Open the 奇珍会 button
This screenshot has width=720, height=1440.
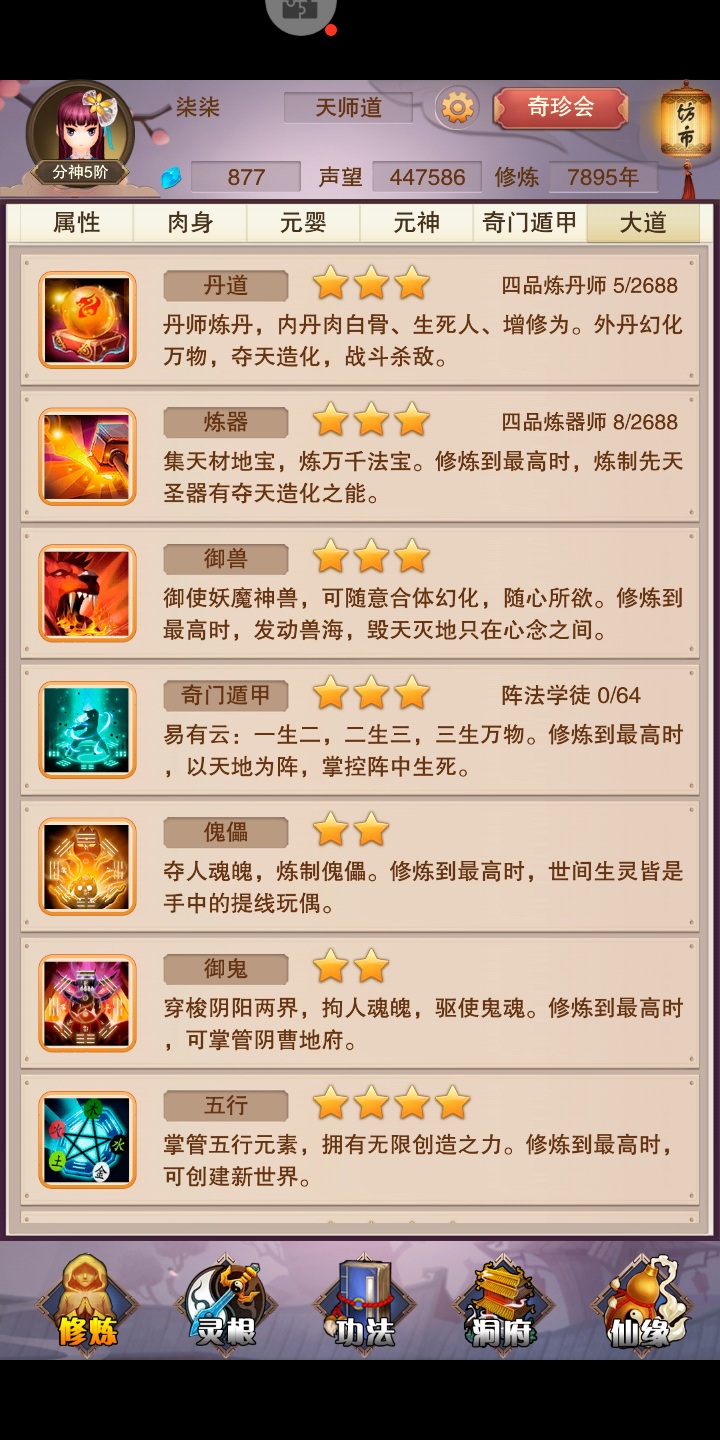click(x=560, y=107)
